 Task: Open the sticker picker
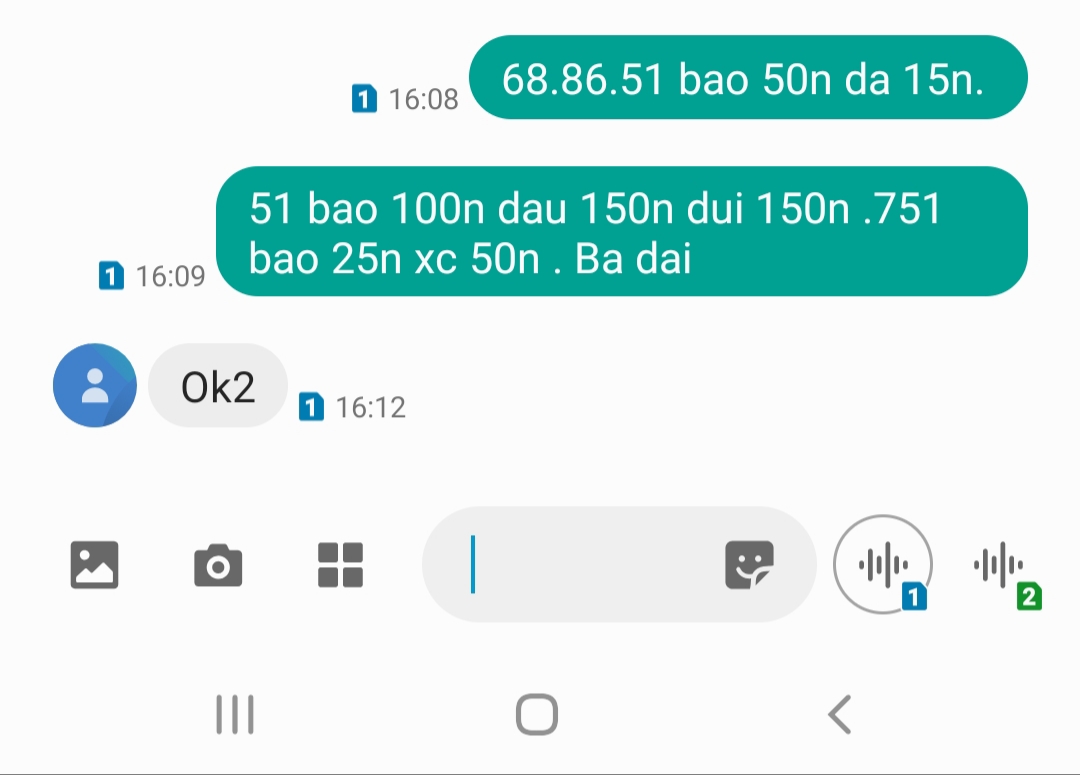749,565
